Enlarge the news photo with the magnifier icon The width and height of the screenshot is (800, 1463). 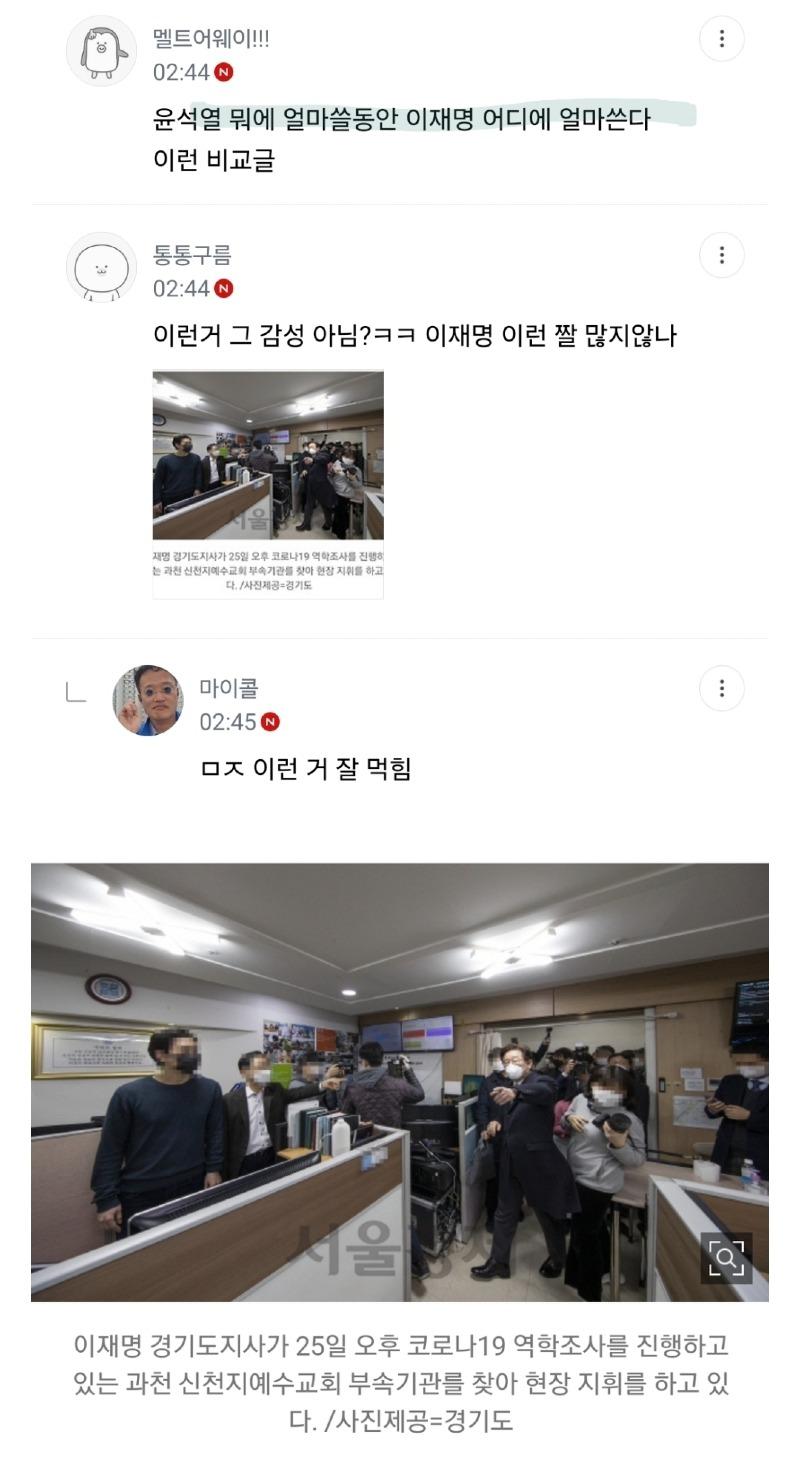[x=726, y=1258]
